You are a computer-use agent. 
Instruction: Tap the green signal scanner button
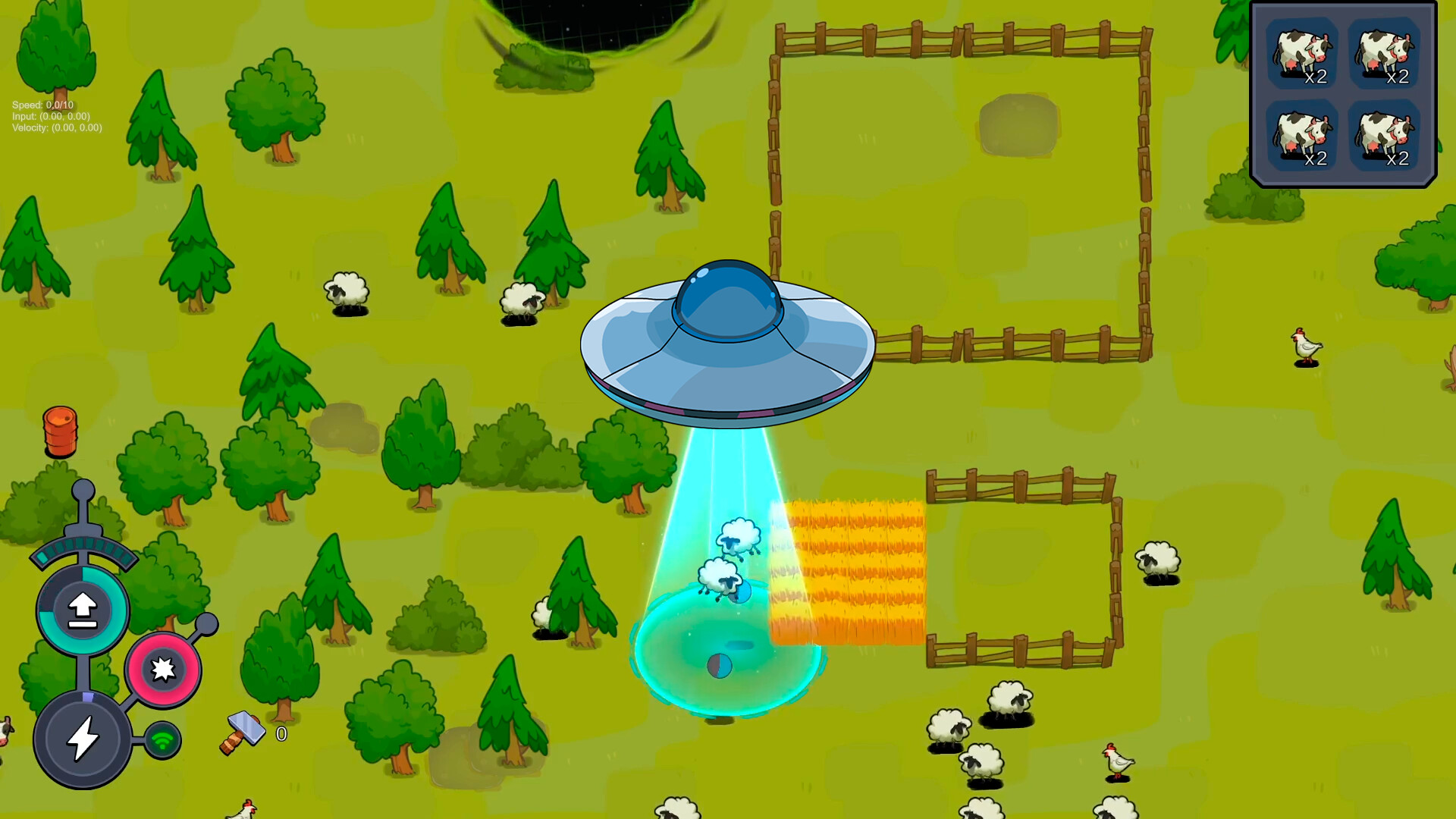point(163,740)
